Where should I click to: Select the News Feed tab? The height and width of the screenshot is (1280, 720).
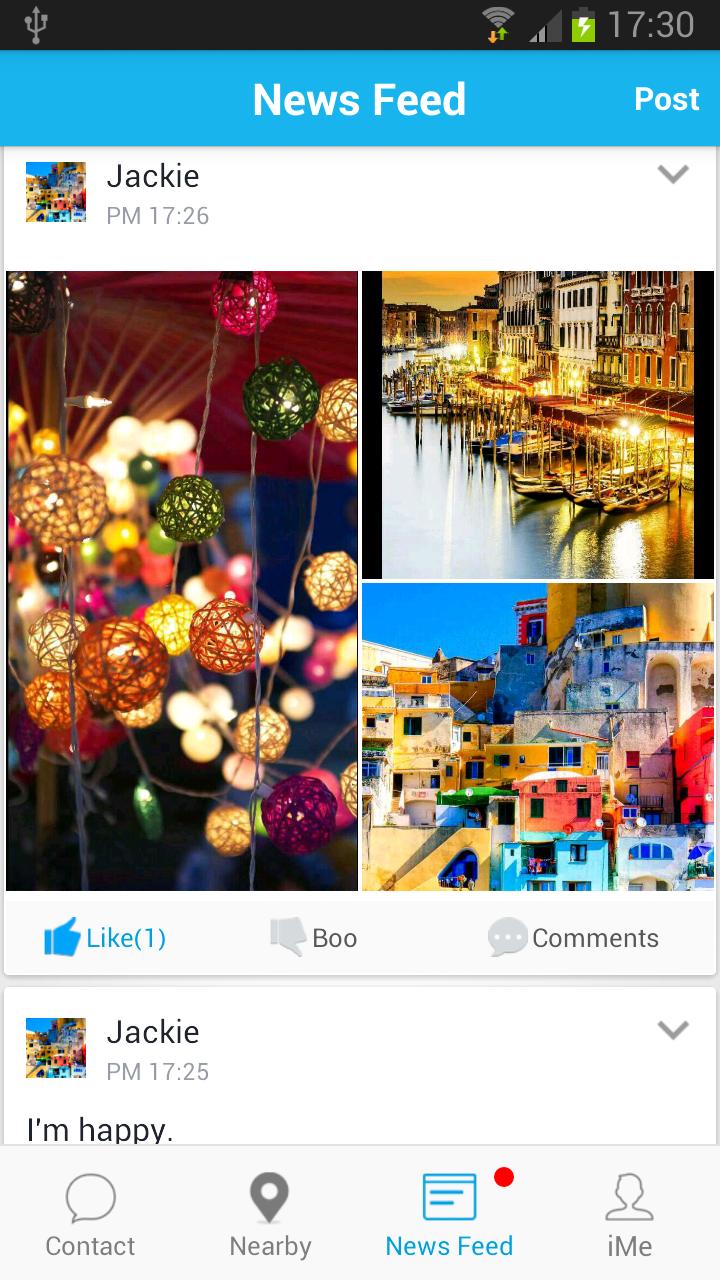[x=449, y=1215]
